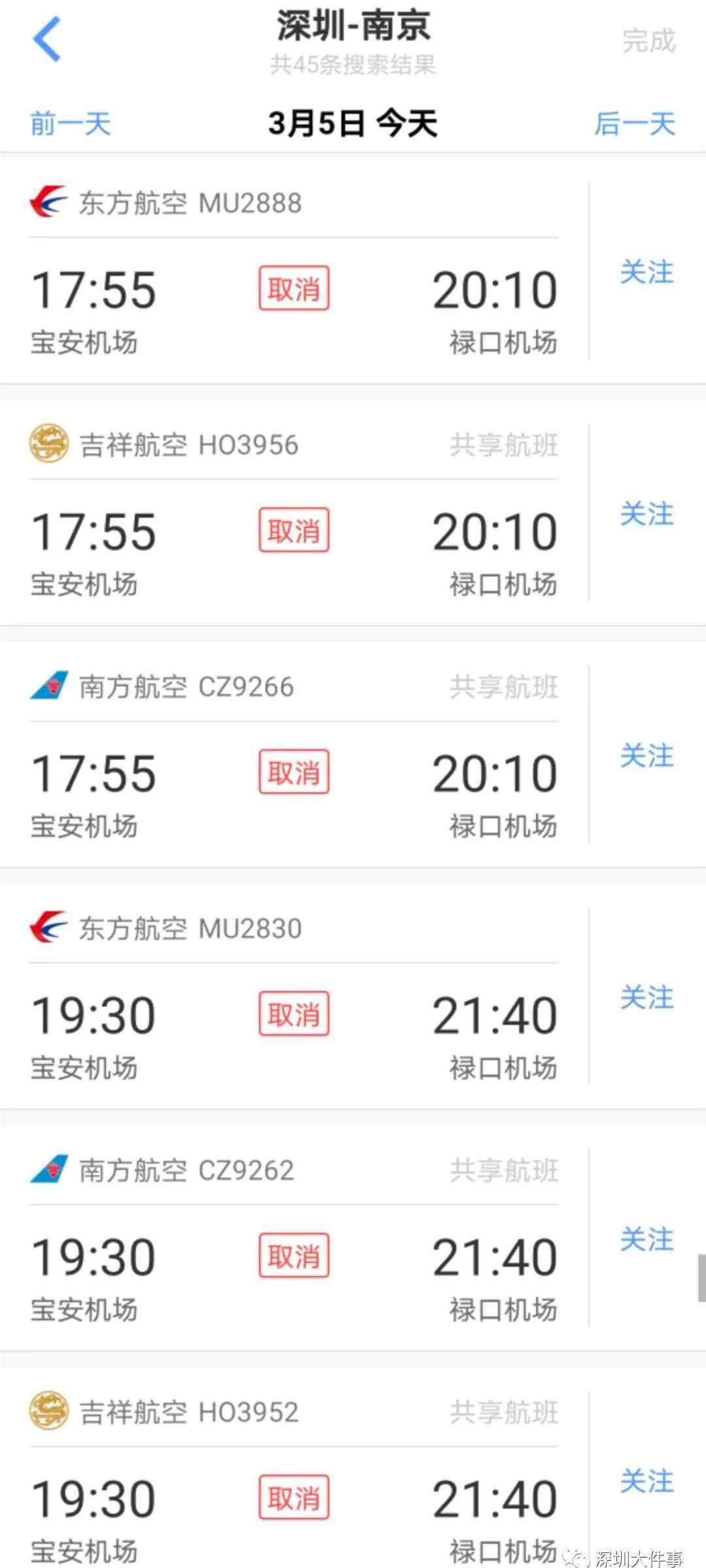The height and width of the screenshot is (1568, 706).
Task: Follow flight CZ9262 with 关注
Action: 647,1239
